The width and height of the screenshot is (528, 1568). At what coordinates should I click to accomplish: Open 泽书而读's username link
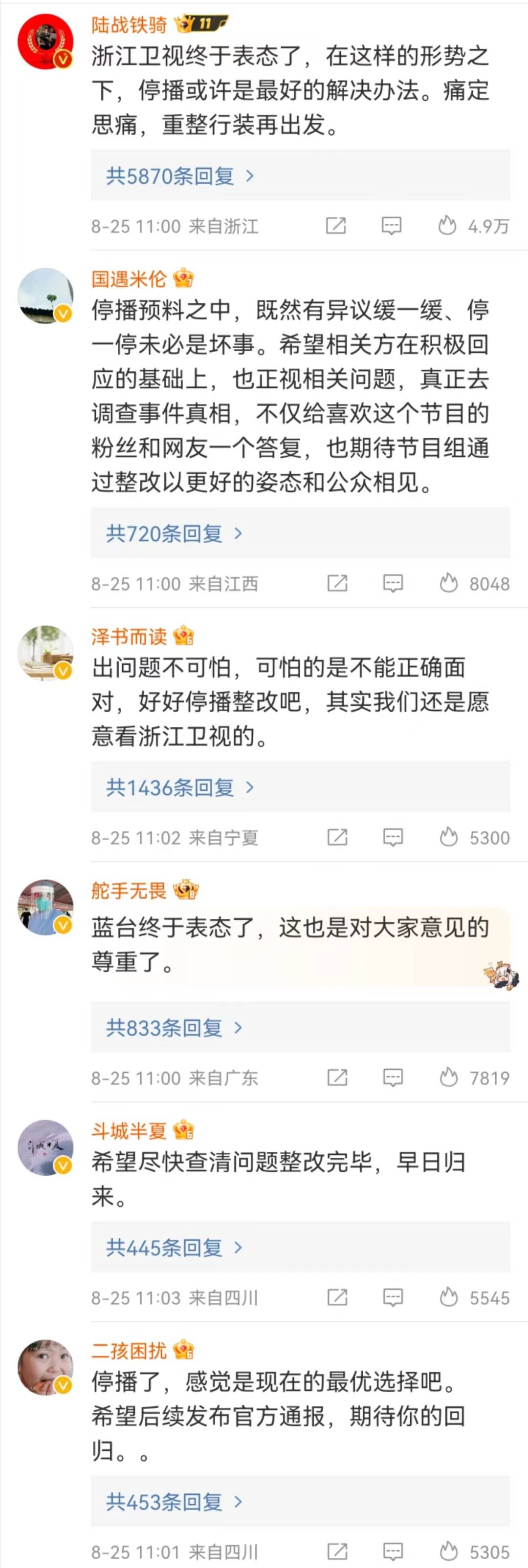pos(129,636)
